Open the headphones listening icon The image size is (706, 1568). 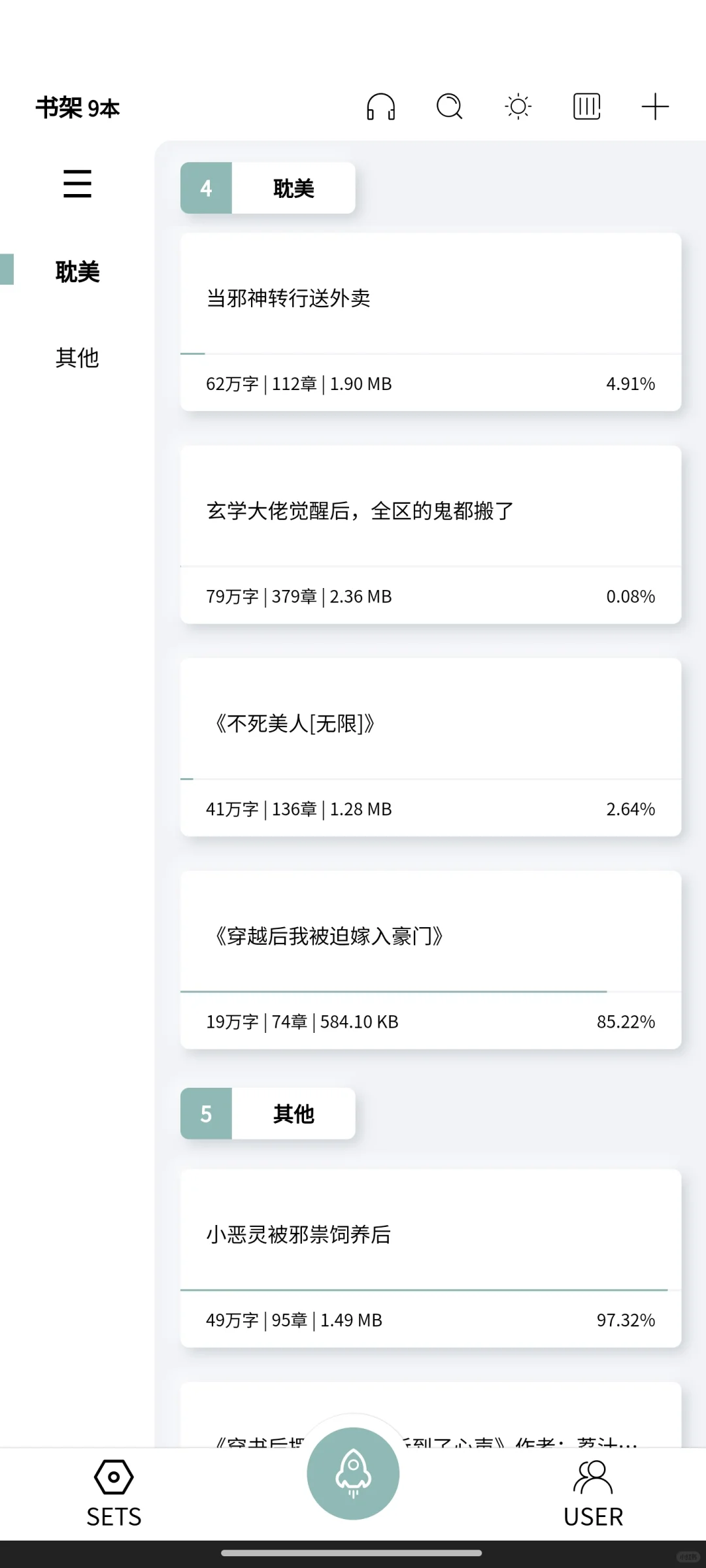[x=380, y=106]
